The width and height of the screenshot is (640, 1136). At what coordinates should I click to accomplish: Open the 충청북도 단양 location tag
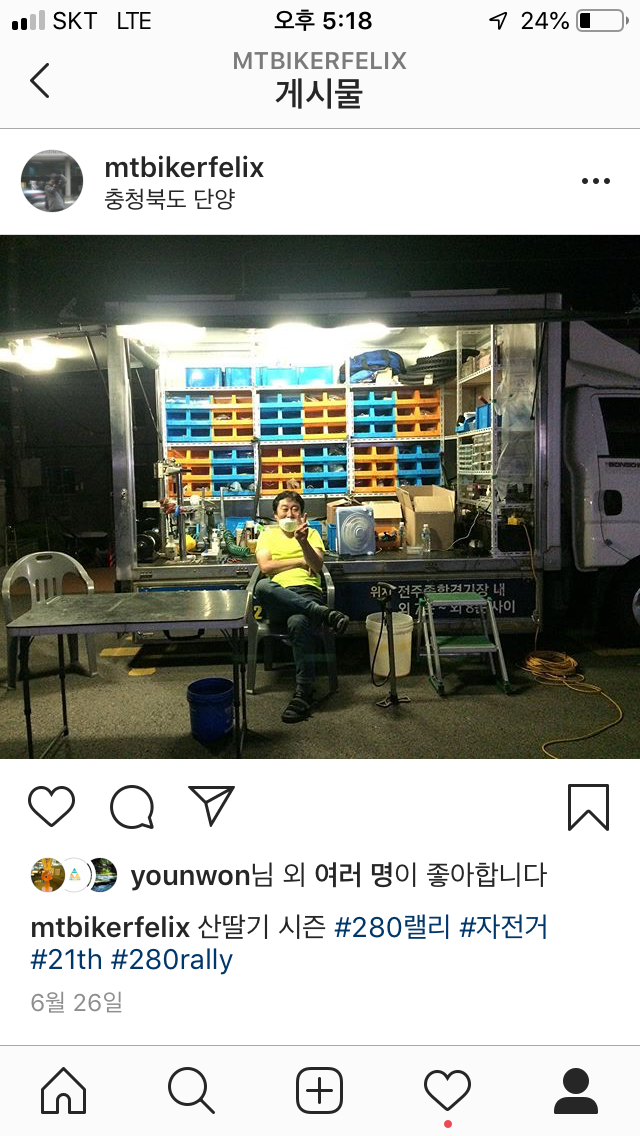[169, 199]
